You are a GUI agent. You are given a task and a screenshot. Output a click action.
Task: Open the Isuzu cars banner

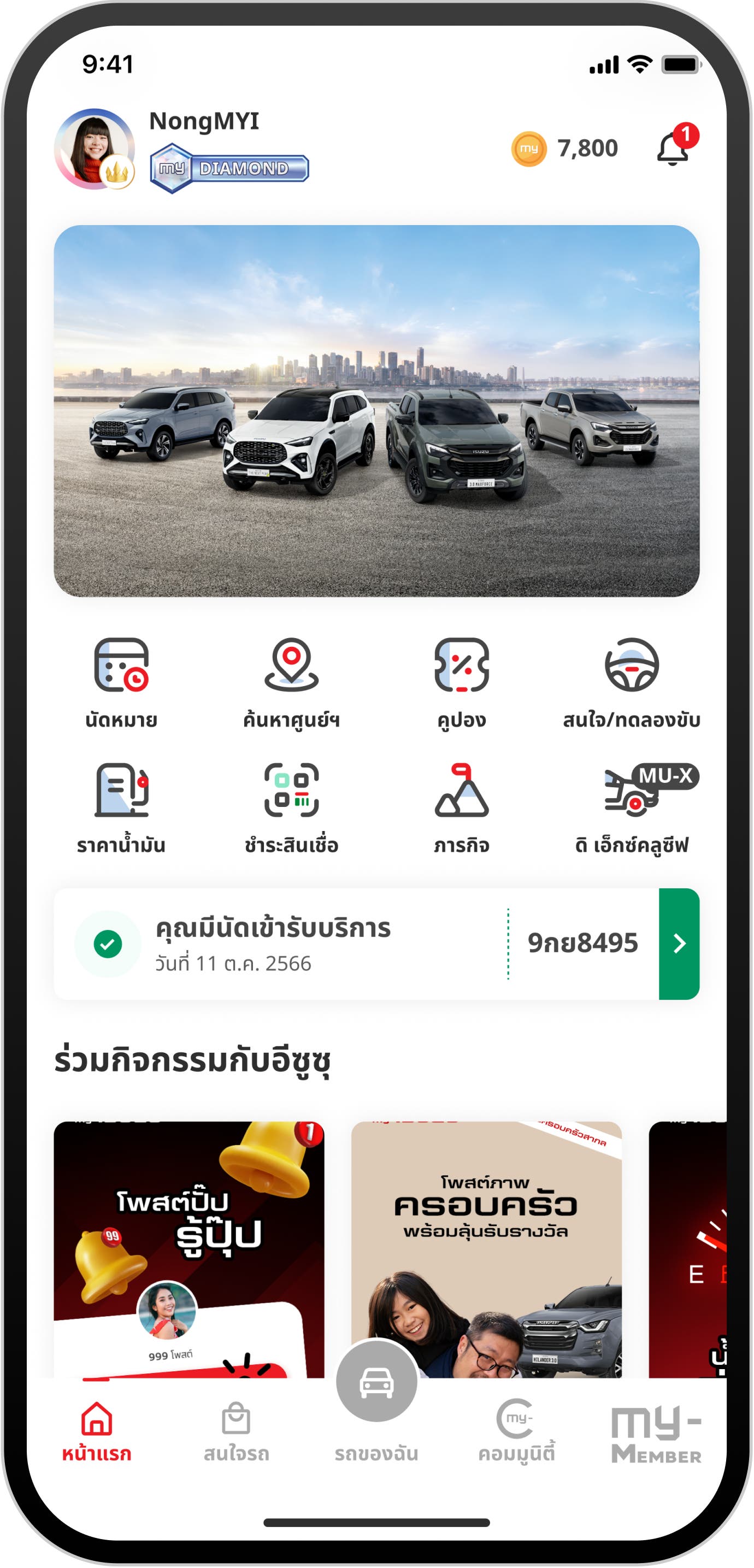point(376,411)
